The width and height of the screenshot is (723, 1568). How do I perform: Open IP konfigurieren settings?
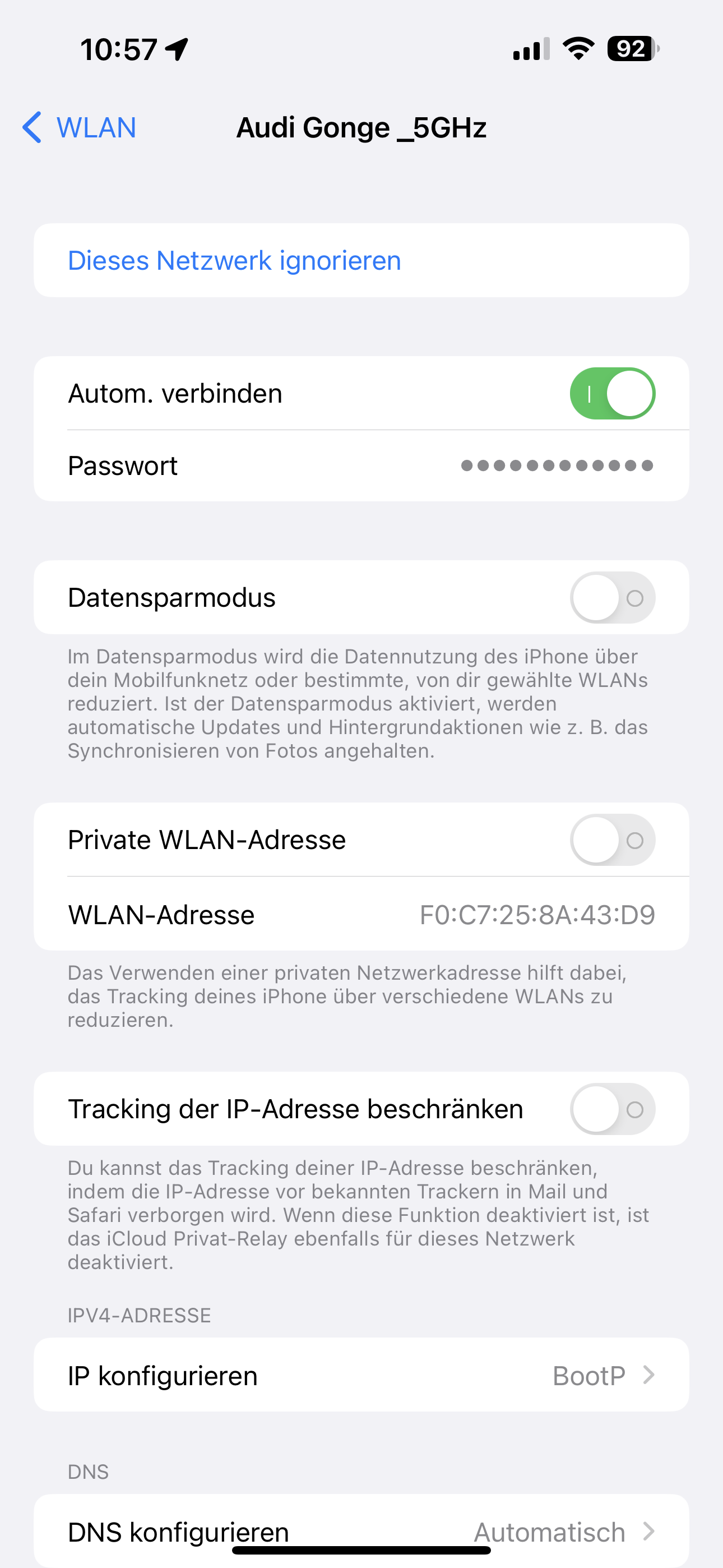click(361, 1376)
